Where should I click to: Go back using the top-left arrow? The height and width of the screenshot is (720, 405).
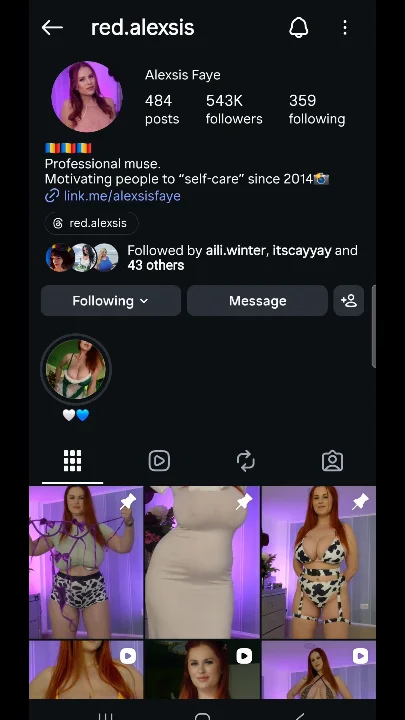click(x=52, y=28)
